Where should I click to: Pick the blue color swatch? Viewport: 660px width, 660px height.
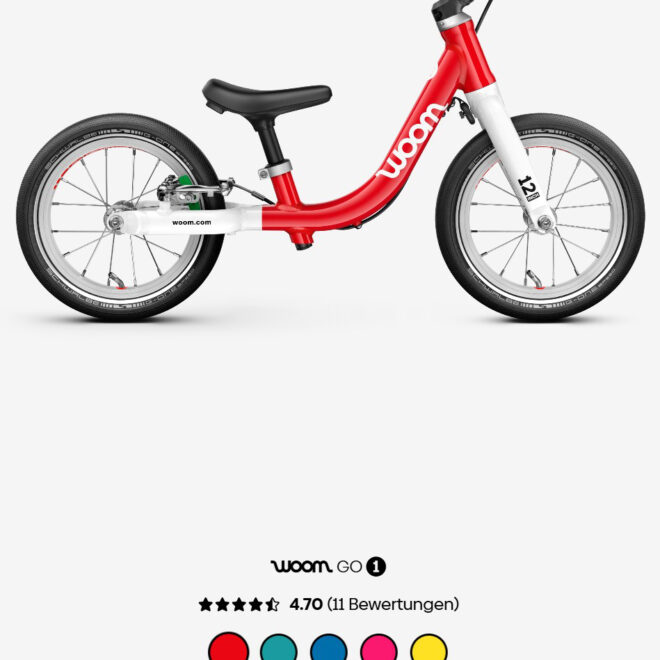(328, 648)
